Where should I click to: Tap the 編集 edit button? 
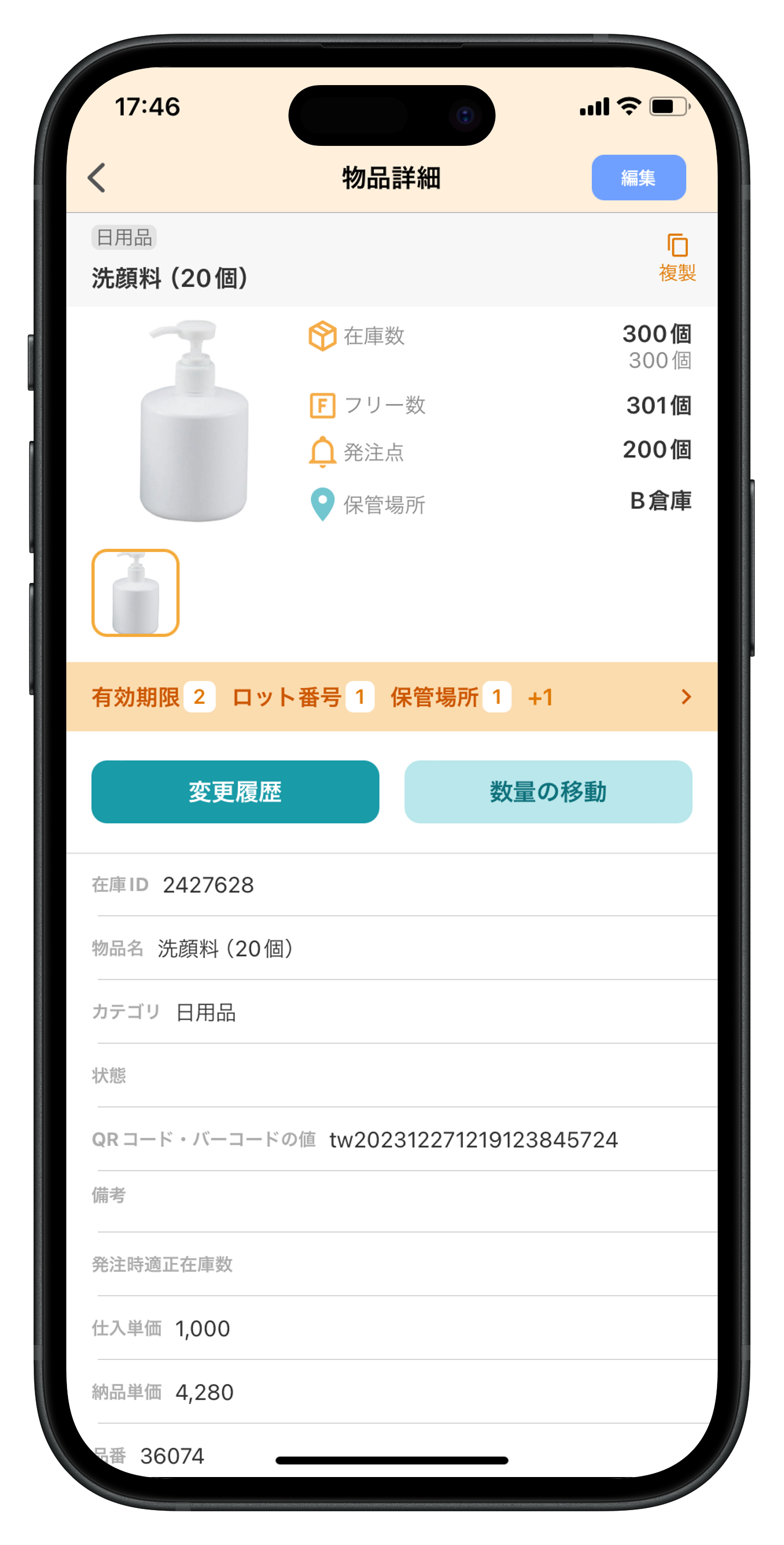[x=638, y=177]
